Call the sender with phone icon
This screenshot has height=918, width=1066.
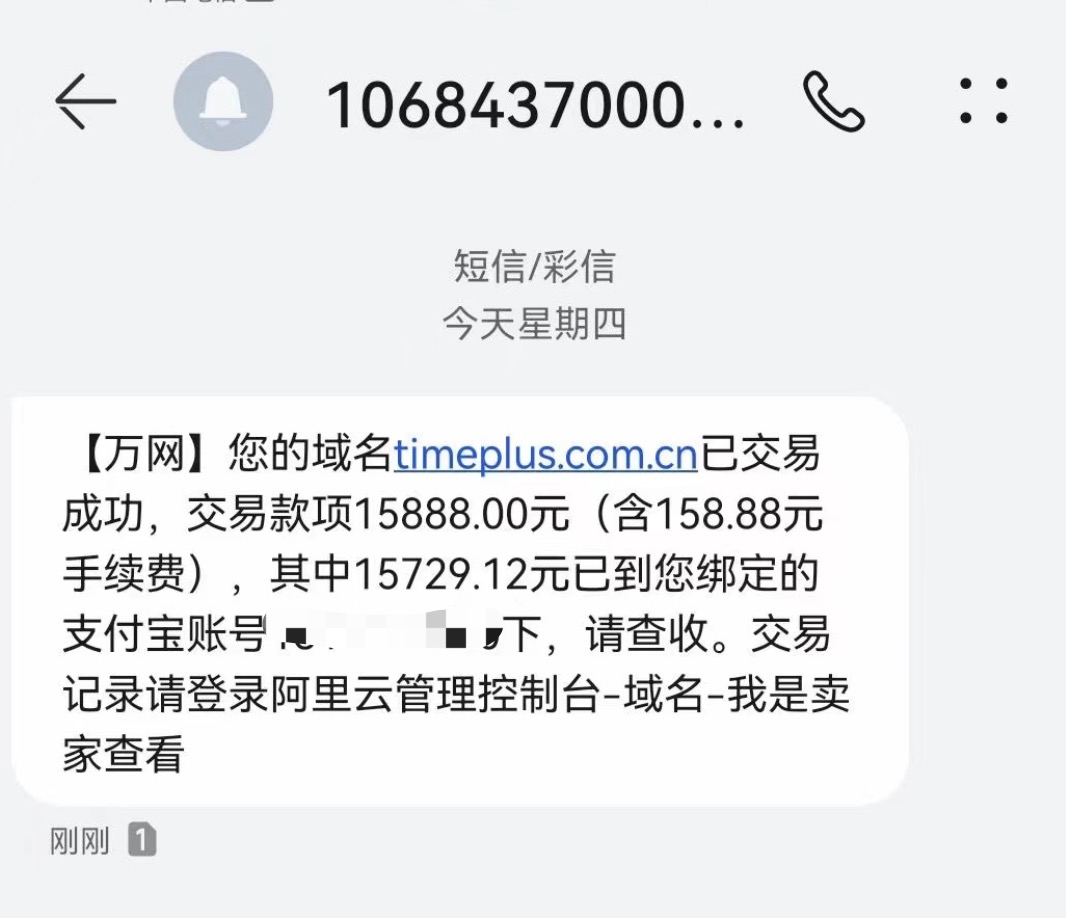point(833,102)
